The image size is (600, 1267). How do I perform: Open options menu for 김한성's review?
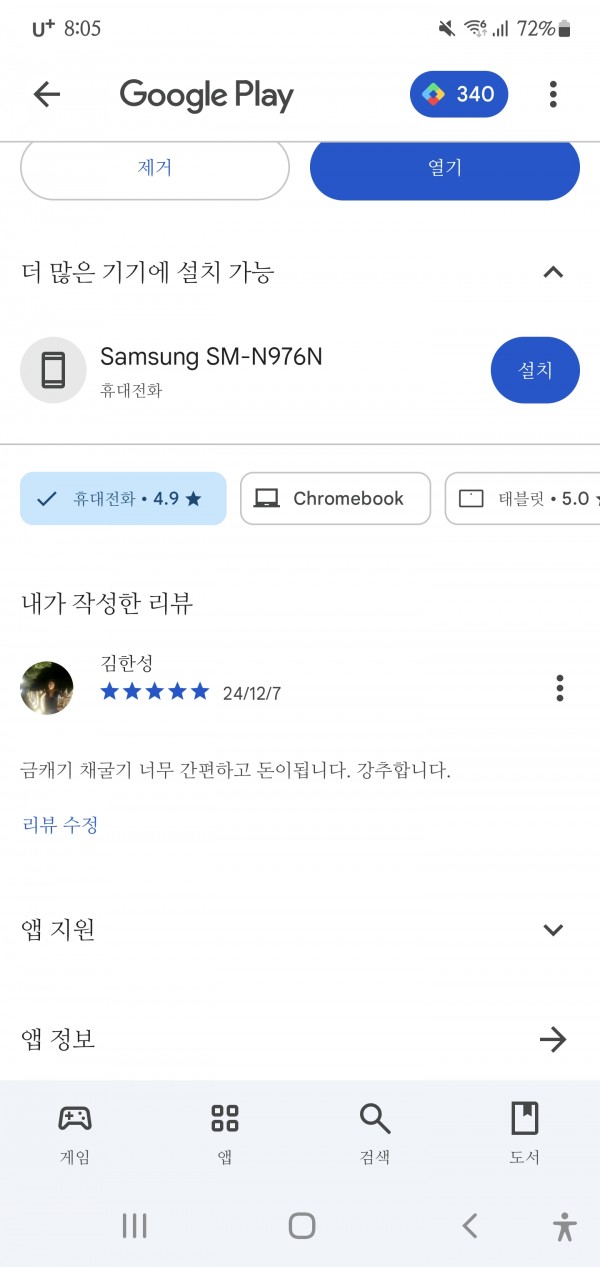559,688
